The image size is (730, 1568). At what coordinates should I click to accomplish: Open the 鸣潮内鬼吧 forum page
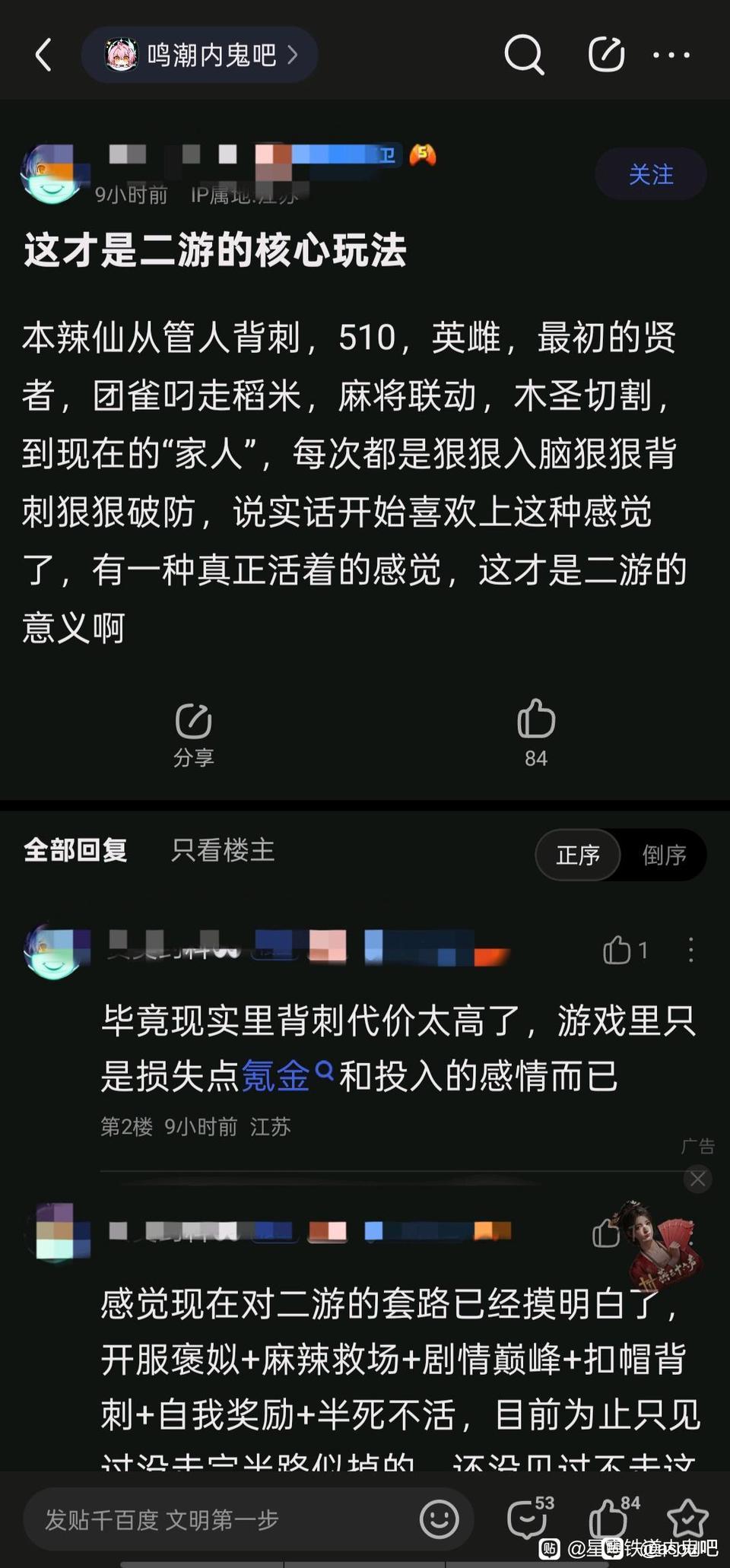[199, 56]
